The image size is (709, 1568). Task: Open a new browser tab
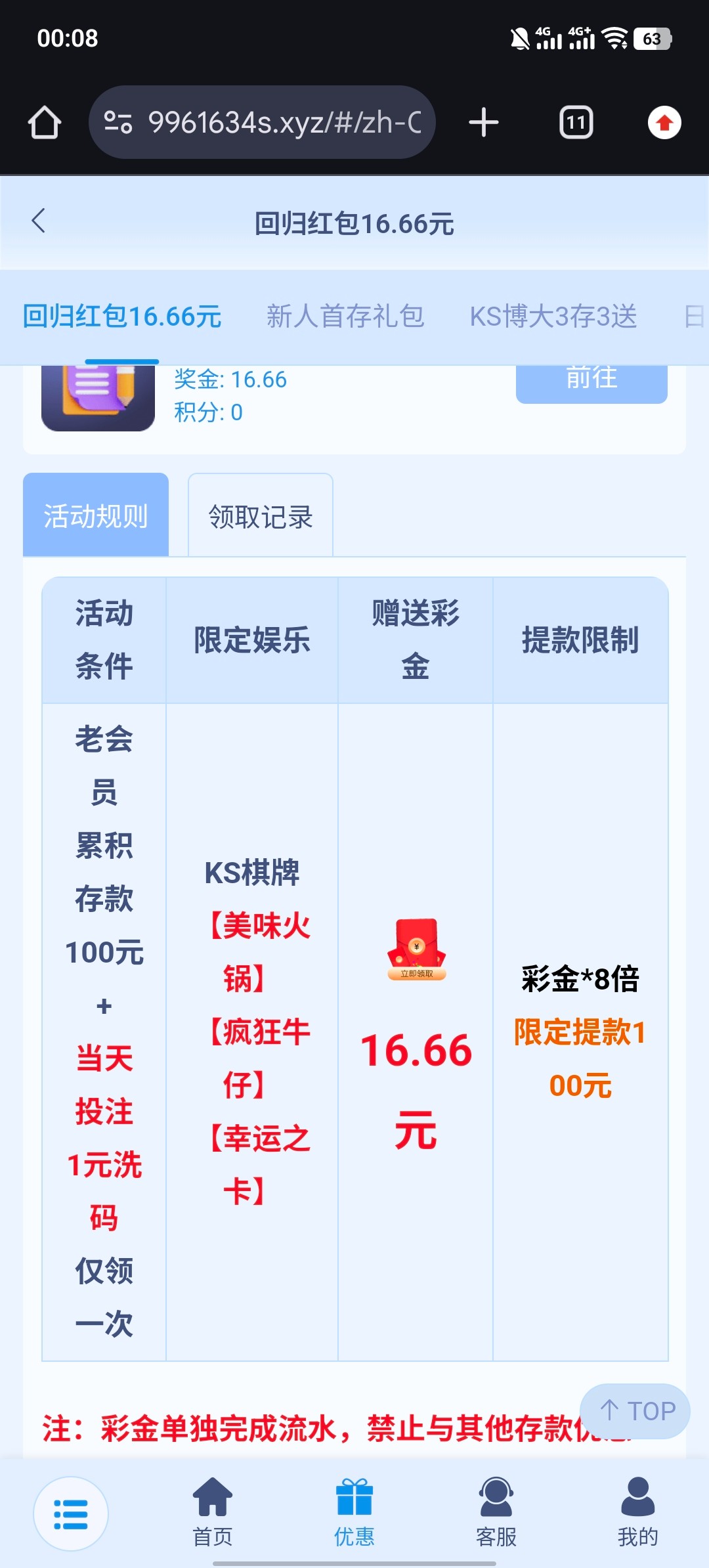pos(484,123)
